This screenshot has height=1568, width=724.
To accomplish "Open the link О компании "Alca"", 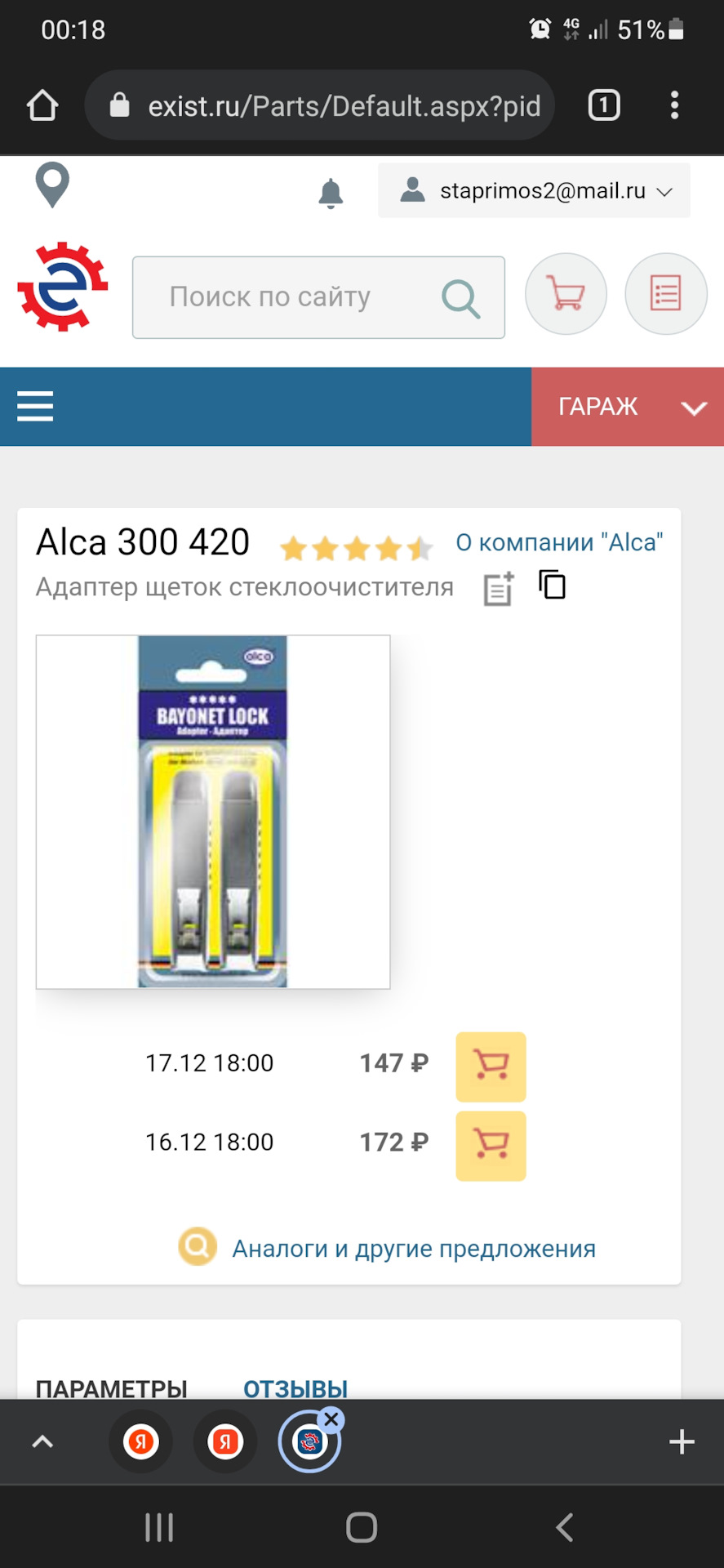I will [x=559, y=542].
